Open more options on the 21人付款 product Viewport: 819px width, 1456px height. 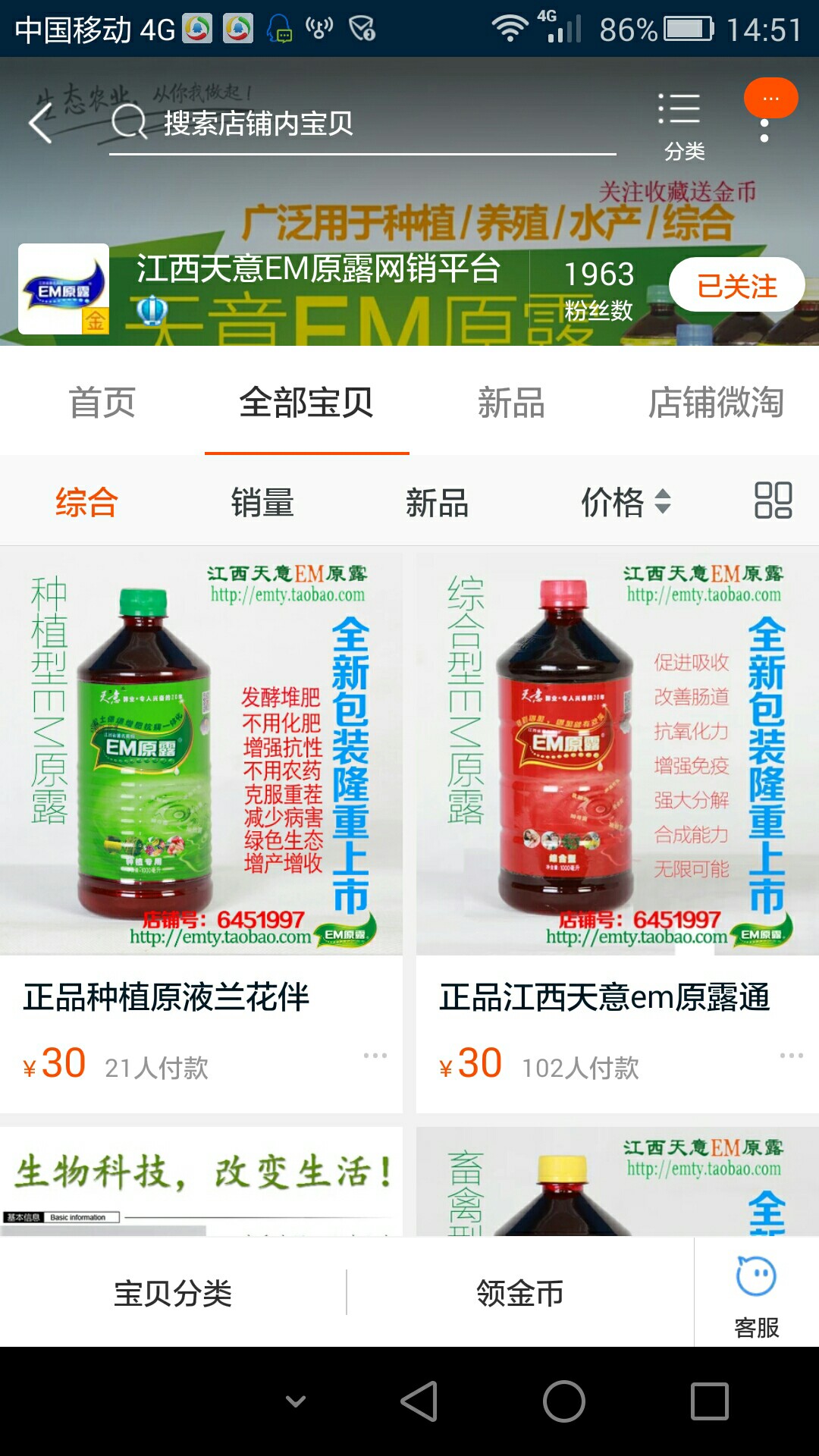(375, 1056)
